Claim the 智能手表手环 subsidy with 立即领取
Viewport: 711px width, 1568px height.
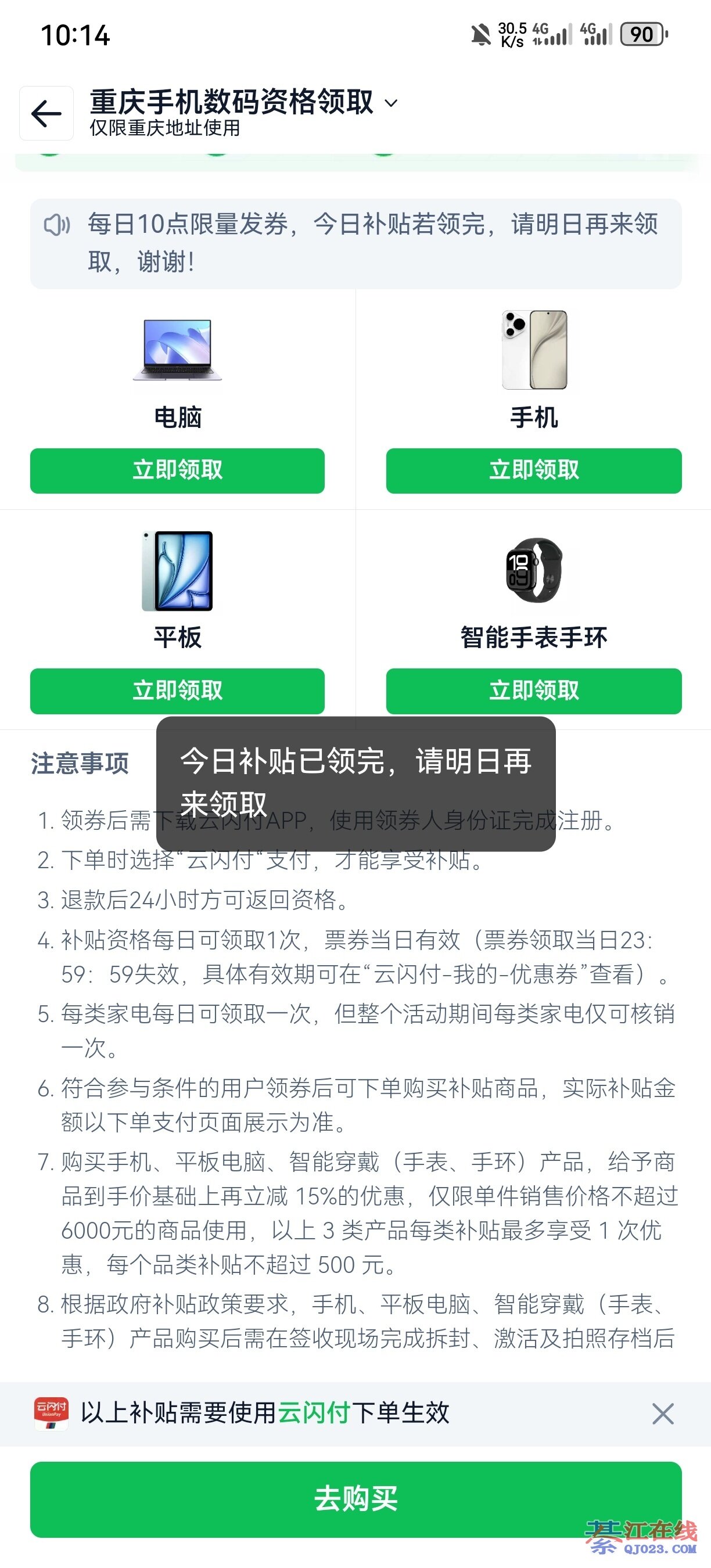(533, 691)
